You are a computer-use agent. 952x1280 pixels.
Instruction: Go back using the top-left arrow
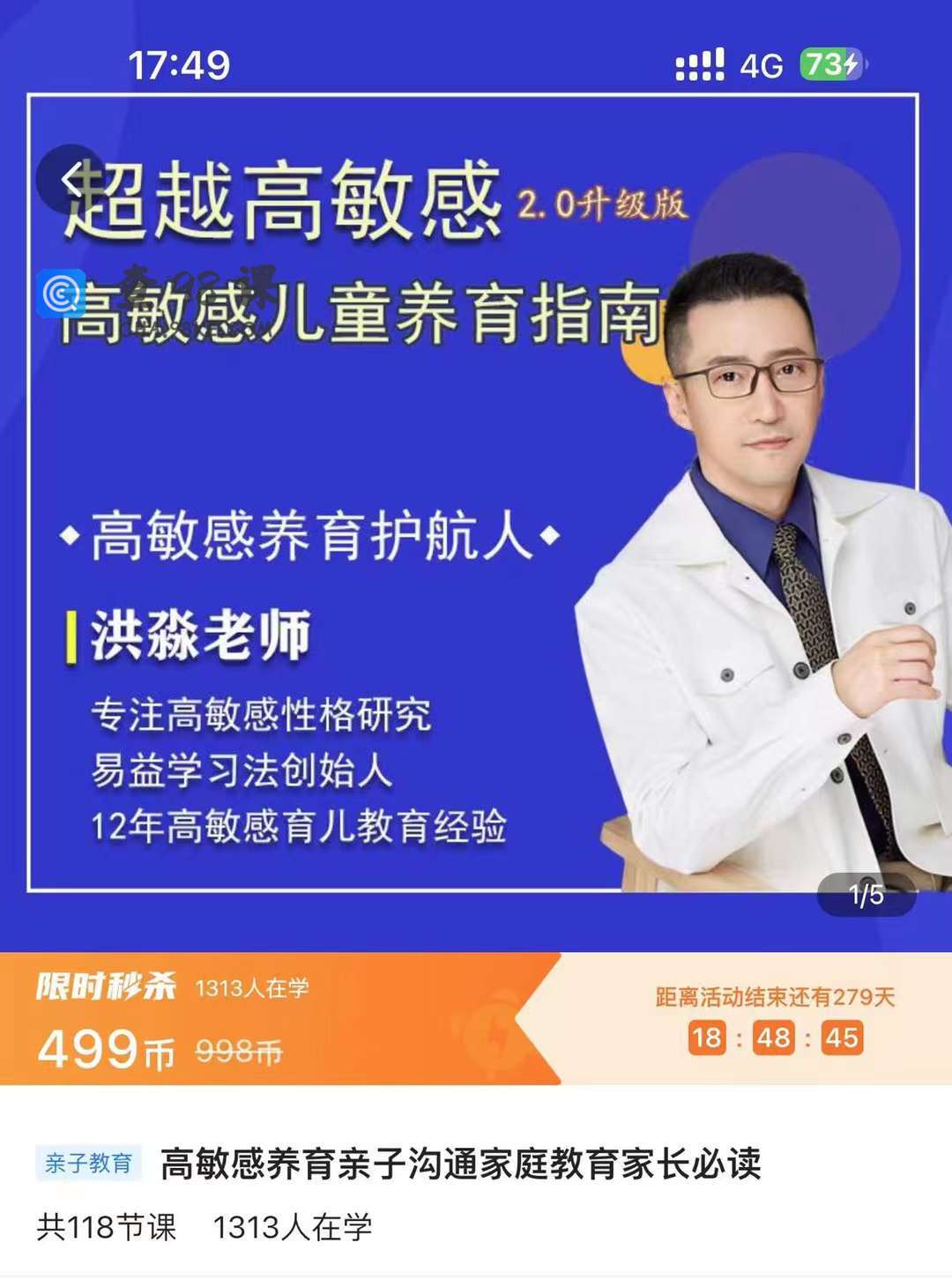click(x=72, y=179)
